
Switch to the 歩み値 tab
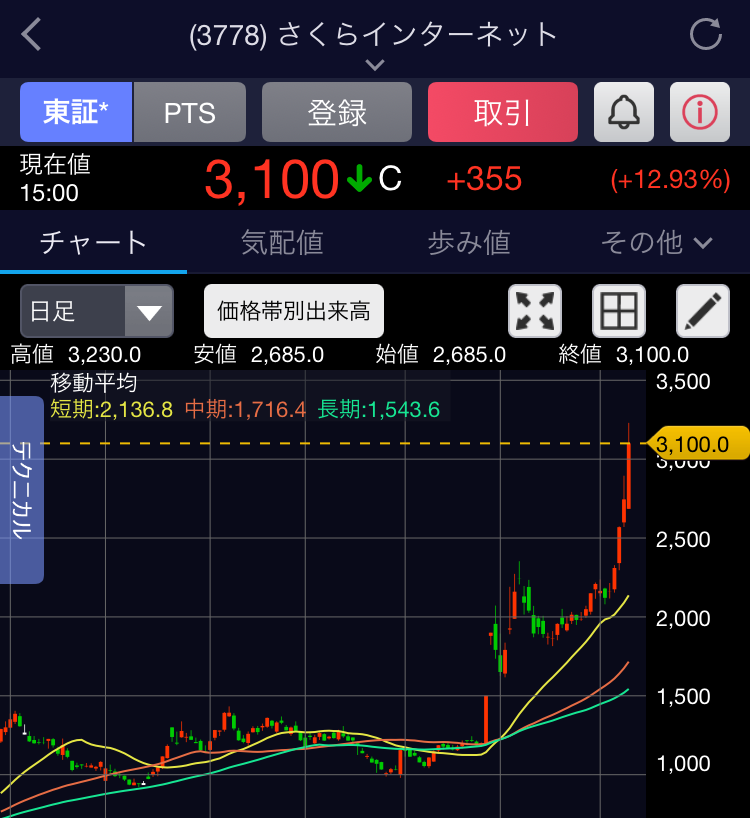pyautogui.click(x=468, y=242)
